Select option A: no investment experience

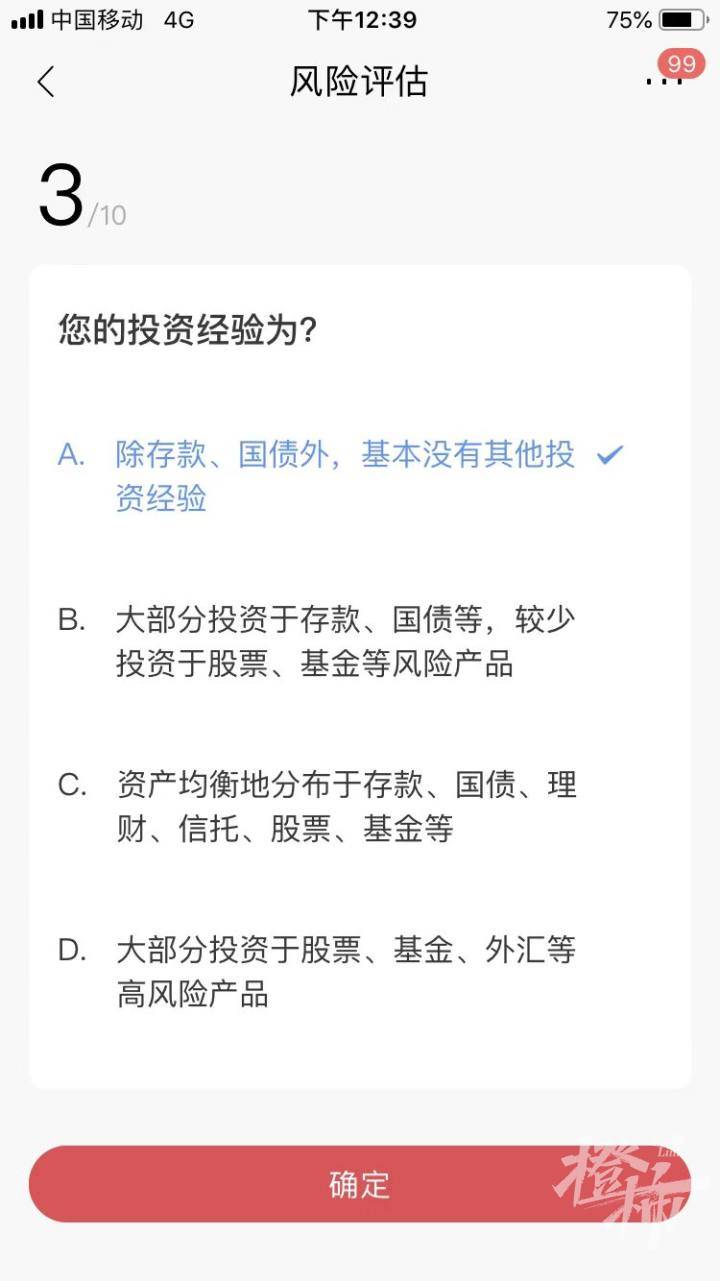(345, 477)
